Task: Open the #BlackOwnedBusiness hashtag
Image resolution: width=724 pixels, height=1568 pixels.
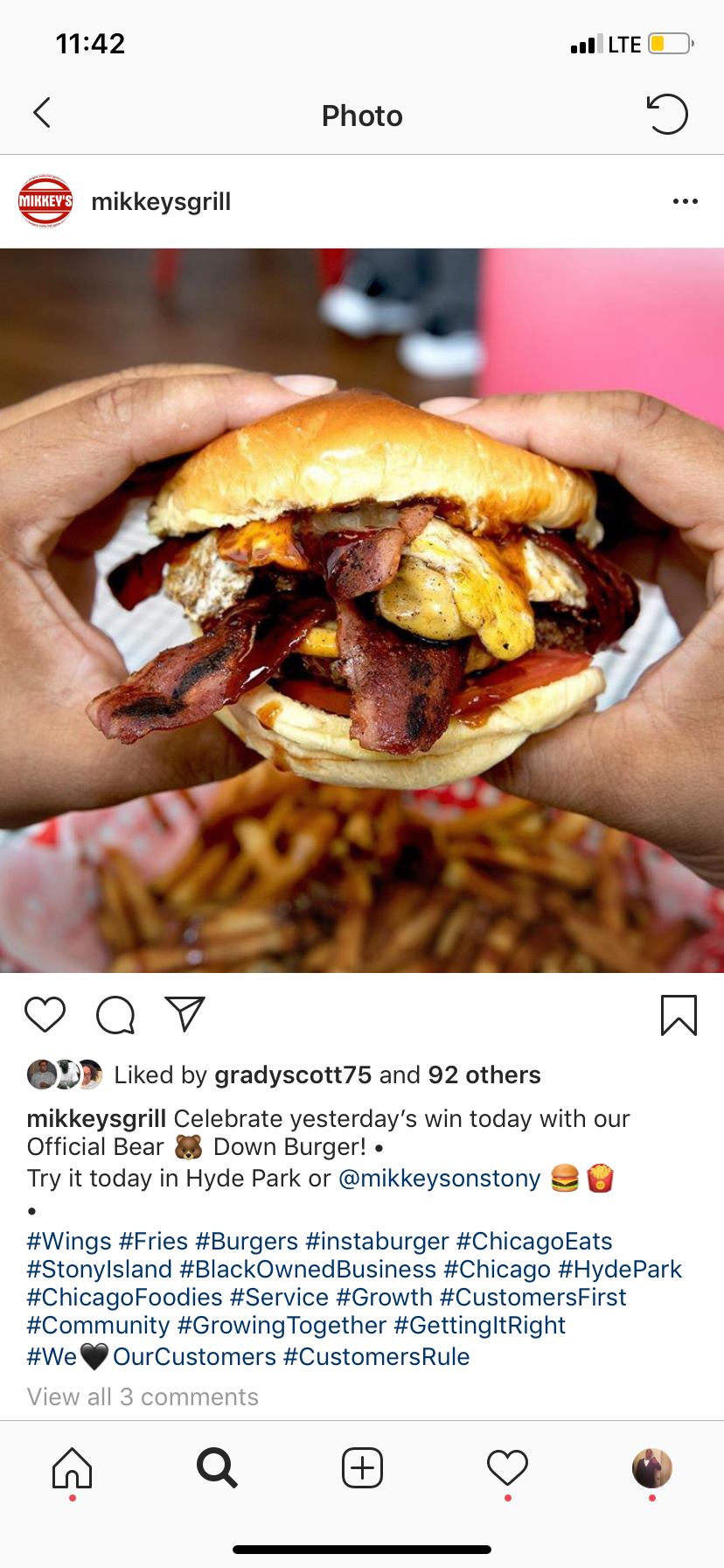Action: pyautogui.click(x=308, y=1269)
